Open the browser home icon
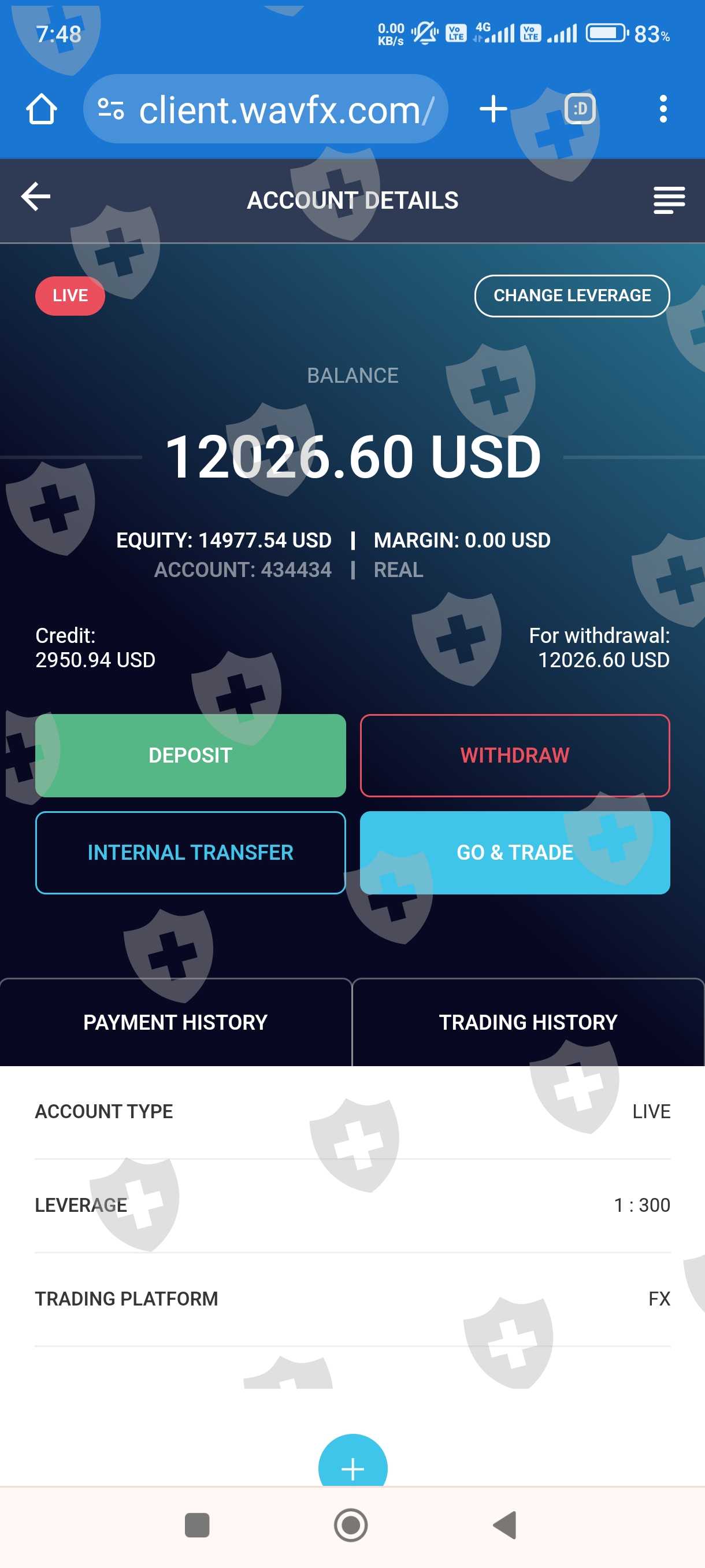The height and width of the screenshot is (1568, 705). pos(42,110)
